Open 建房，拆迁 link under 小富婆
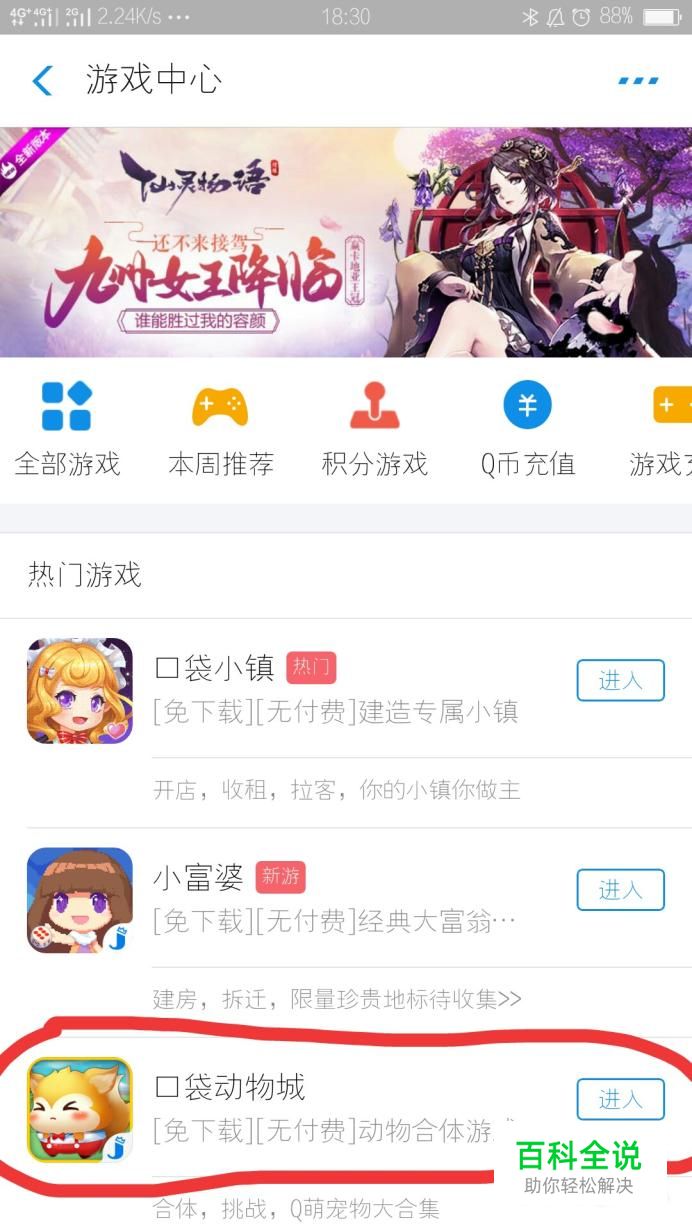Viewport: 692px width, 1230px height. (337, 999)
